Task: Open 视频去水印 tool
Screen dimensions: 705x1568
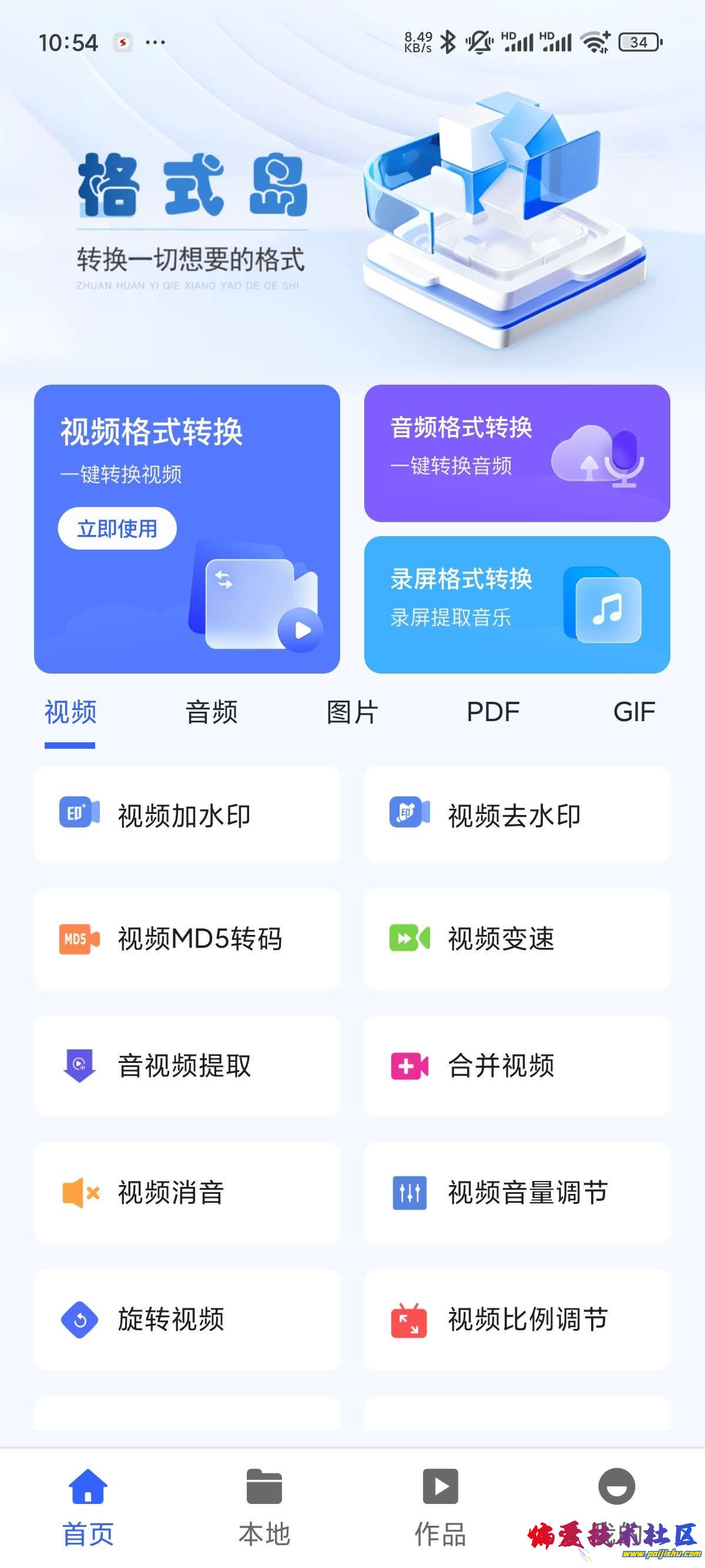Action: [517, 815]
